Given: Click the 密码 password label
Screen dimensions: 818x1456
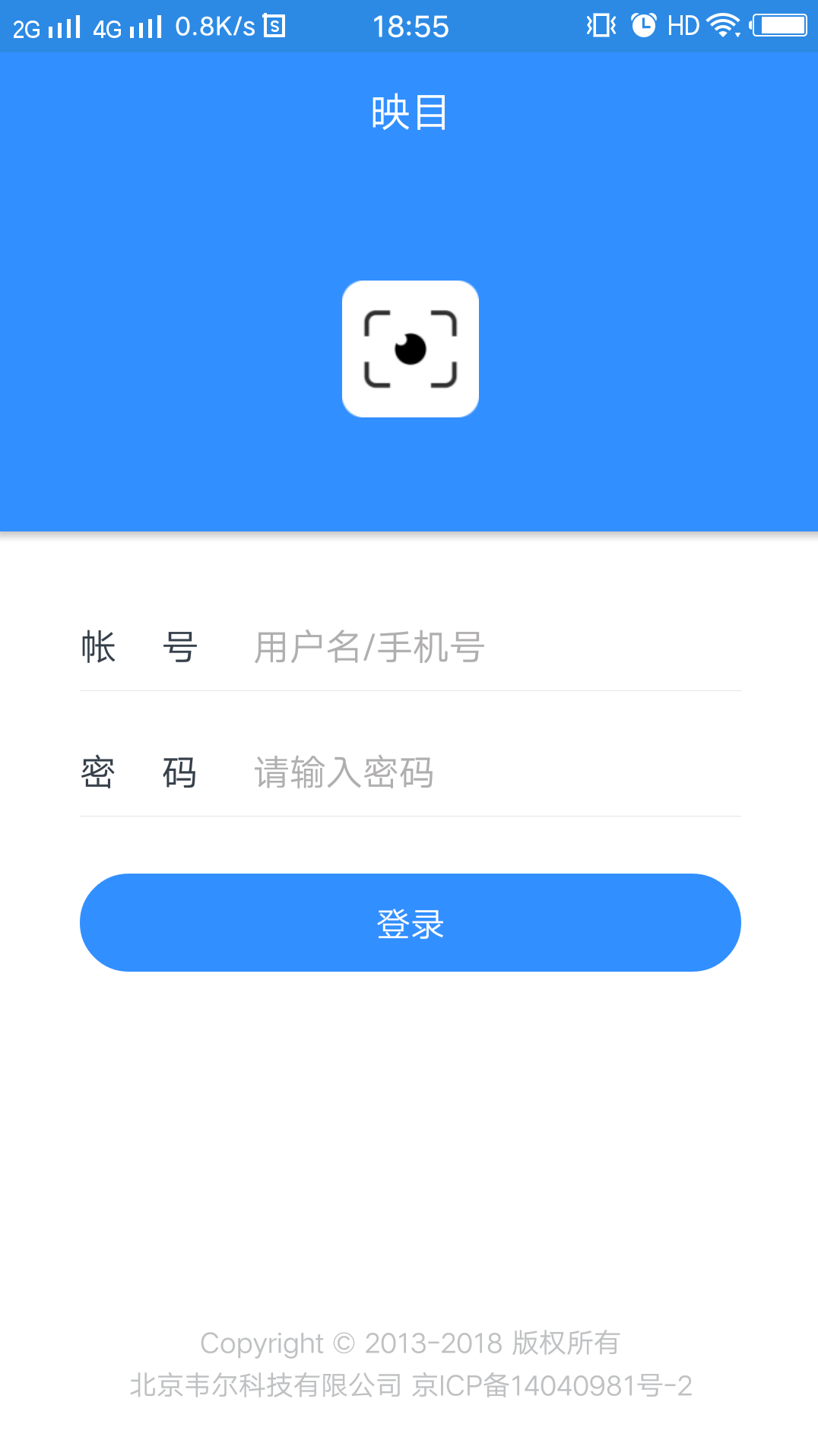Looking at the screenshot, I should tap(138, 773).
